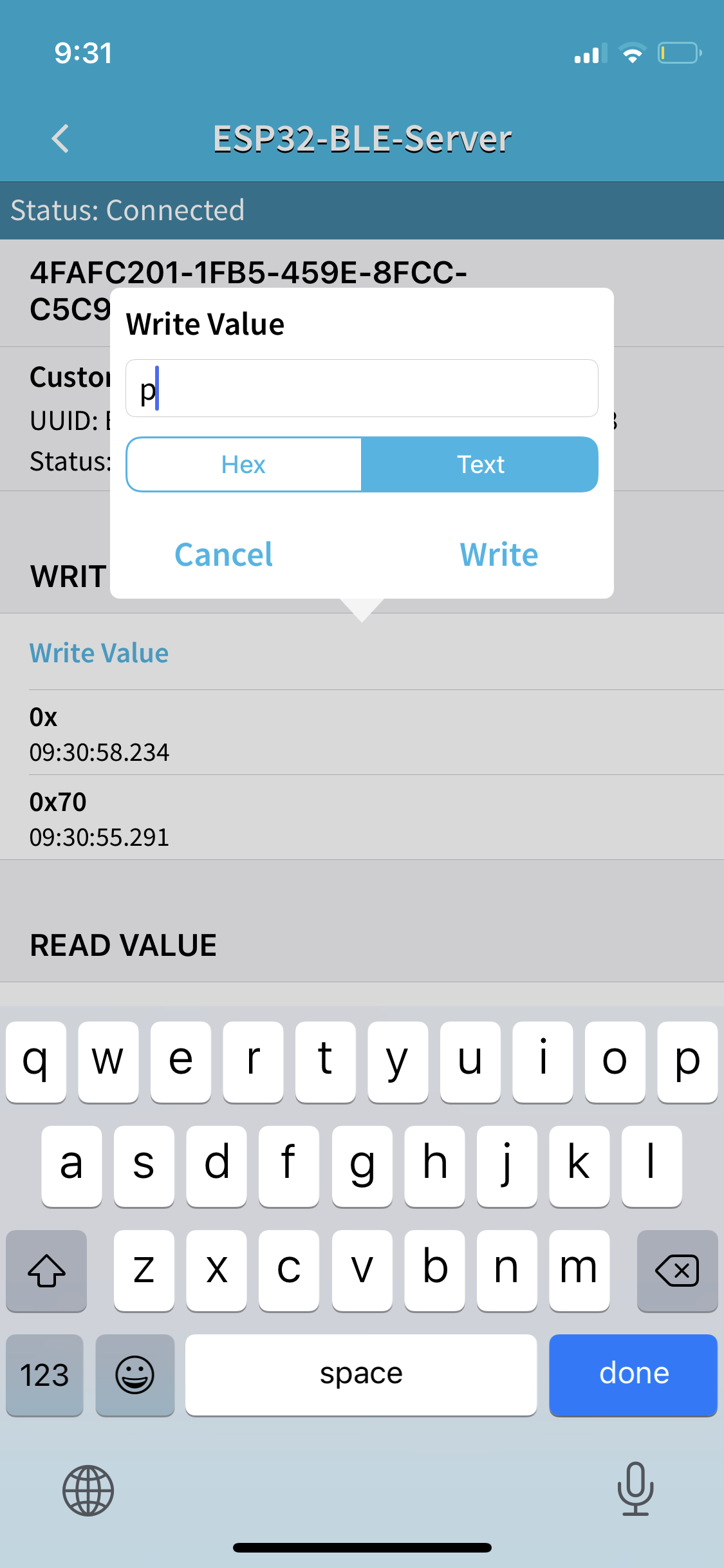Tap the Write Value text field

362,388
